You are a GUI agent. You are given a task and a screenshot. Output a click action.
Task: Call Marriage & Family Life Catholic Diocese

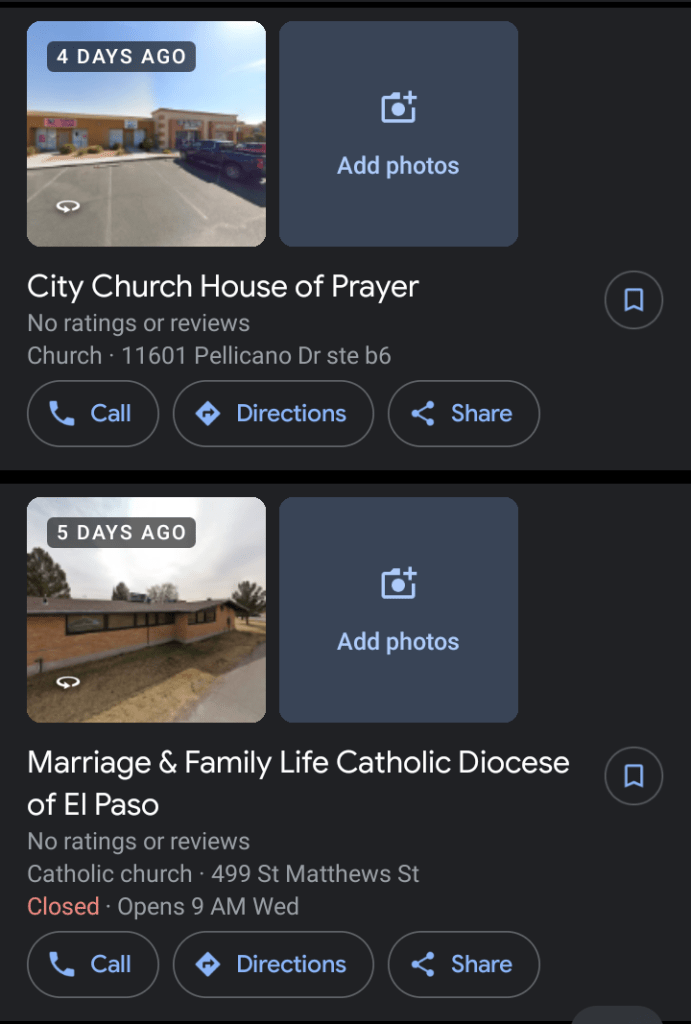click(92, 964)
